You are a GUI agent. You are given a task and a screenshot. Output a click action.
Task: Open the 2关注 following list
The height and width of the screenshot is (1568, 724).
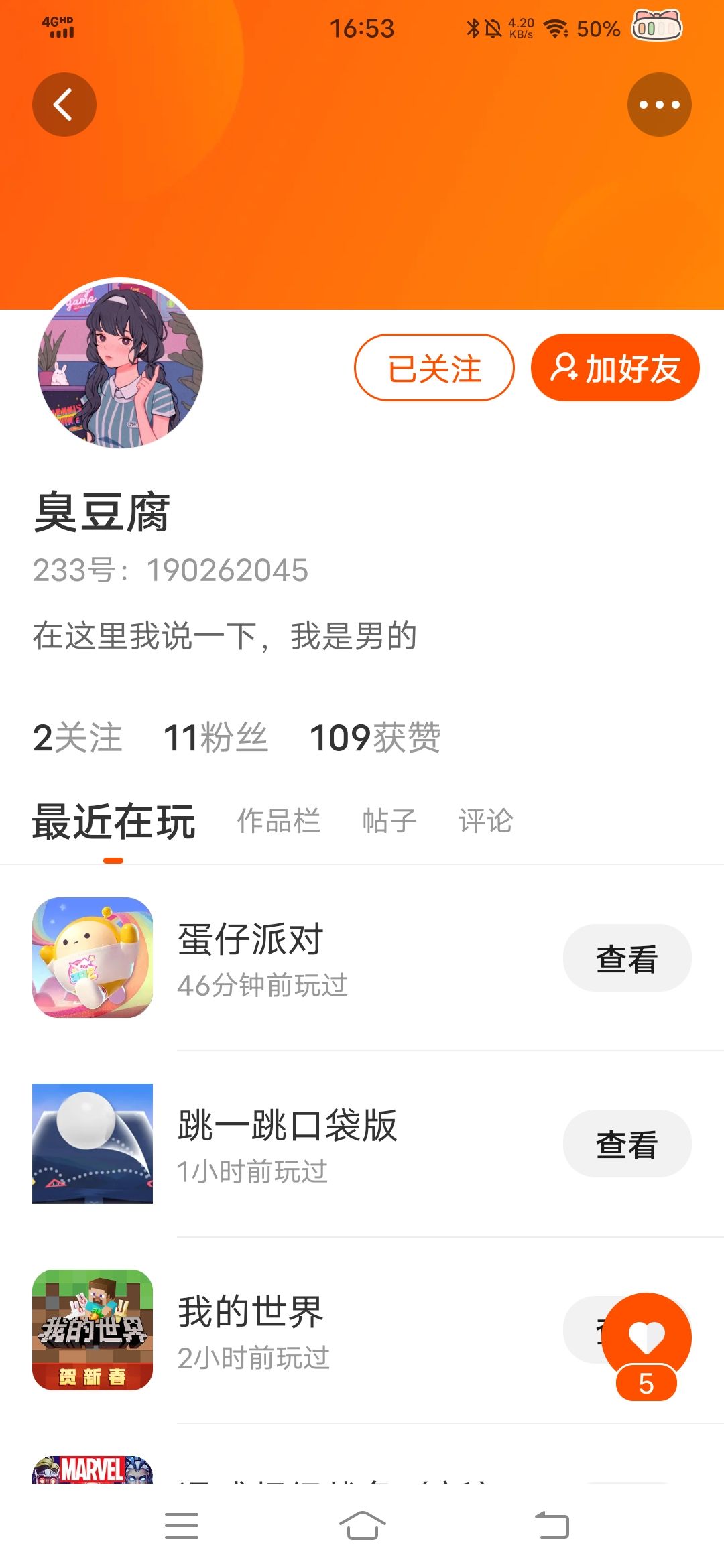(77, 738)
